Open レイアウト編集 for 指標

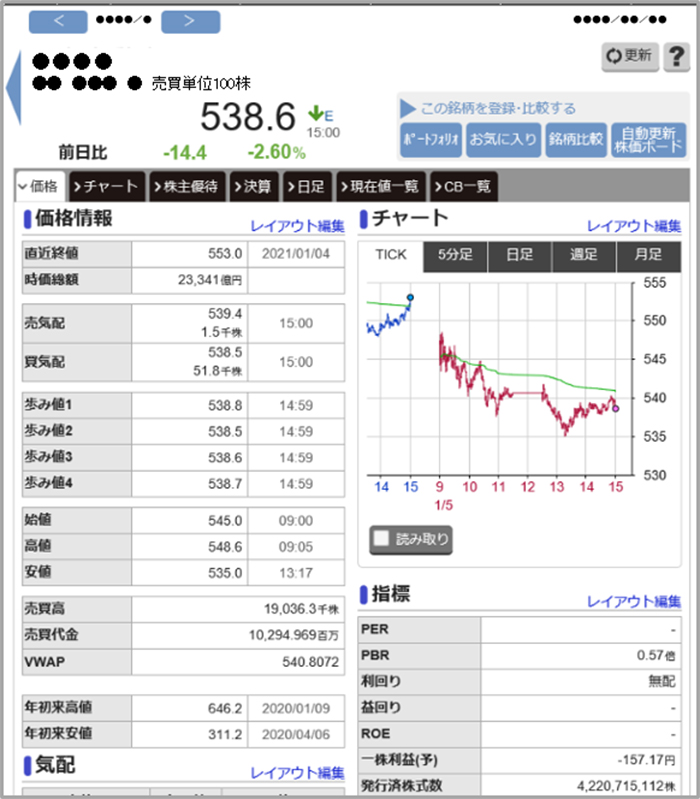(x=634, y=601)
